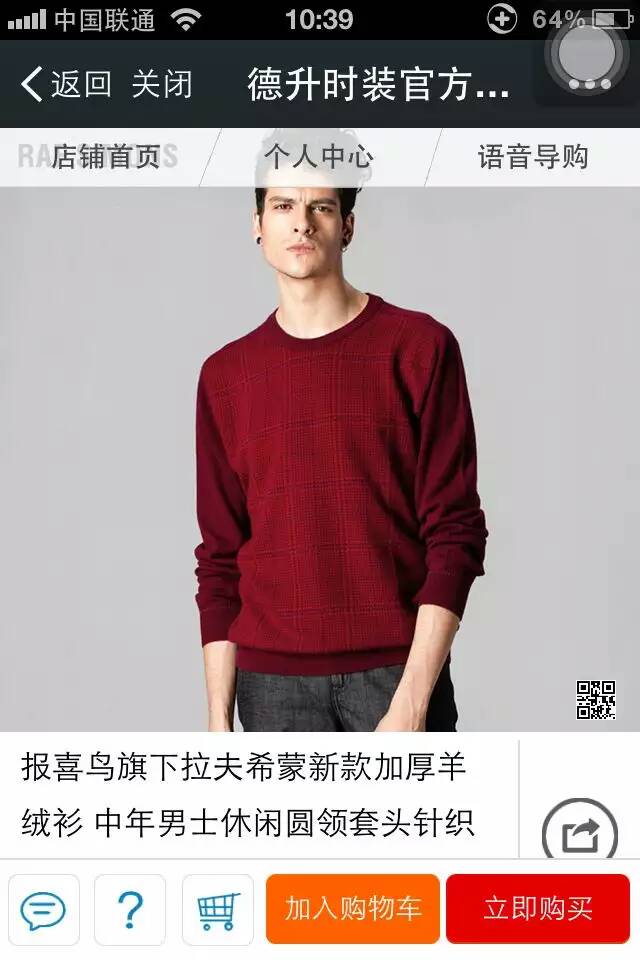The image size is (640, 960).
Task: Open the three-dot overflow menu
Action: click(590, 83)
